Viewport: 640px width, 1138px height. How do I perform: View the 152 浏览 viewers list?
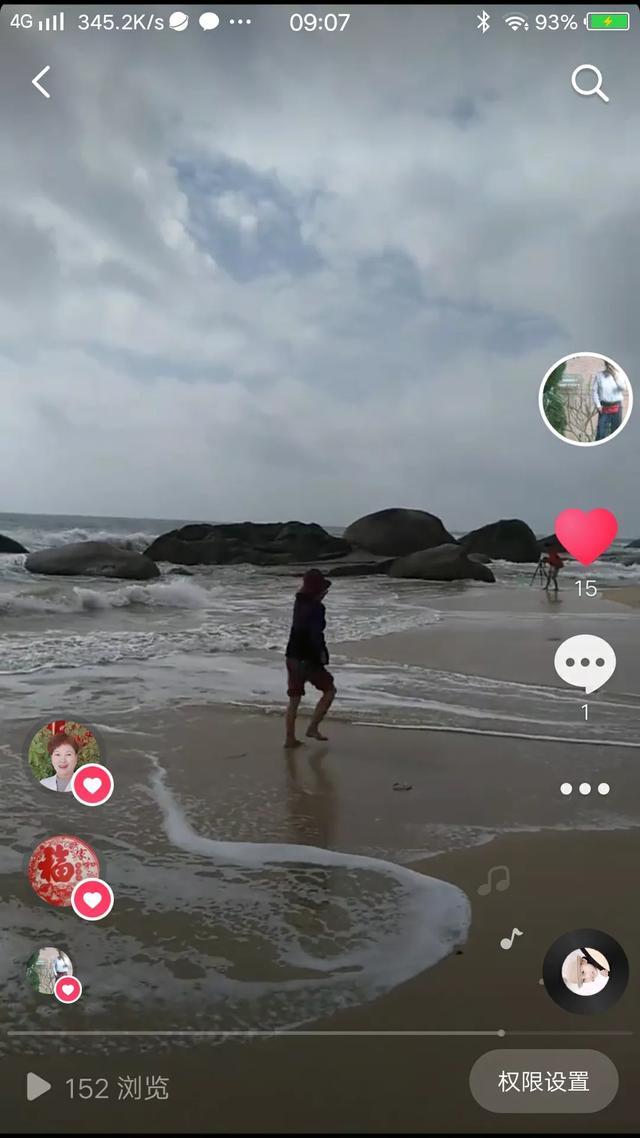point(98,1087)
